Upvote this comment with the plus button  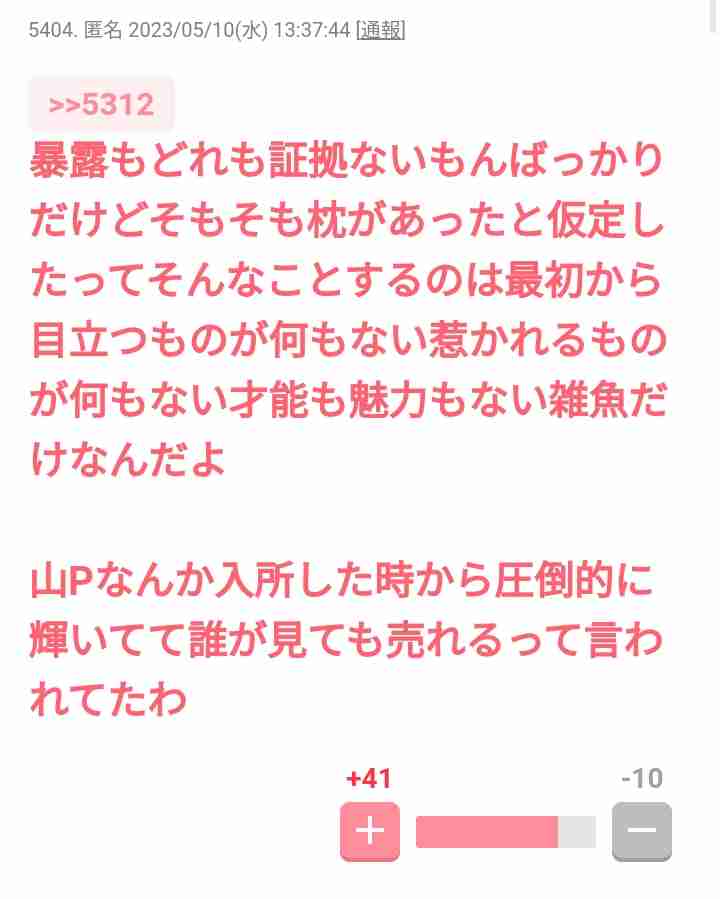(369, 831)
